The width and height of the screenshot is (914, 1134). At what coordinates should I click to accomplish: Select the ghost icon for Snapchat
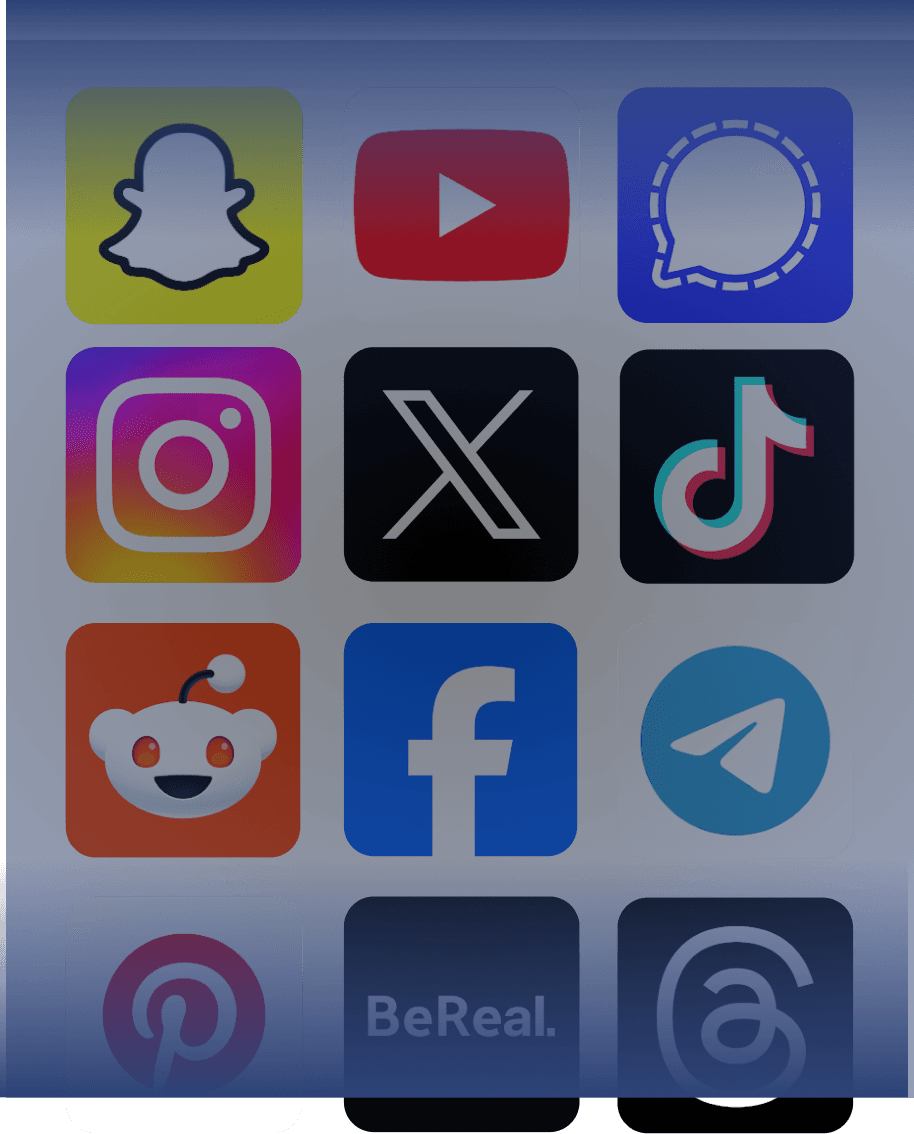pos(183,205)
